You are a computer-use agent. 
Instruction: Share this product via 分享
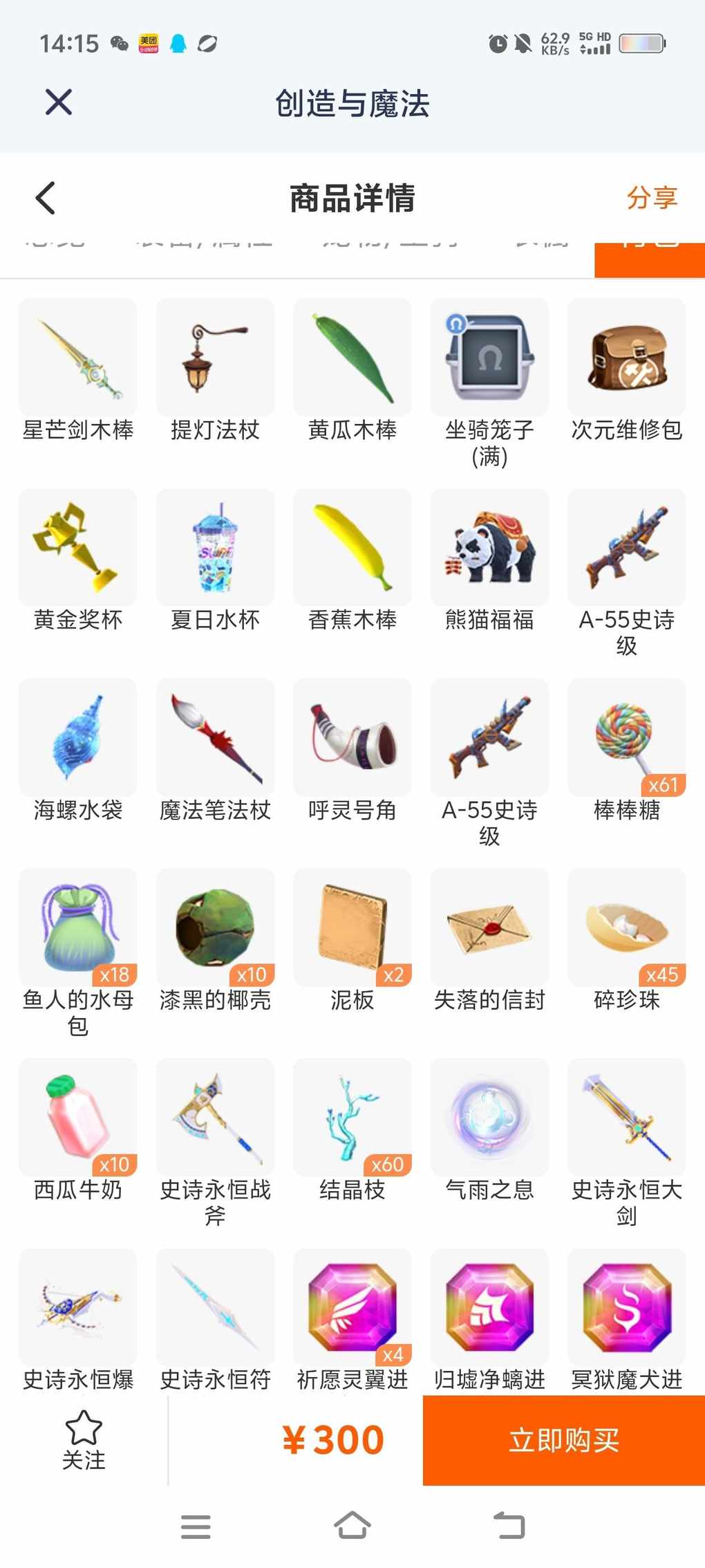click(x=651, y=198)
